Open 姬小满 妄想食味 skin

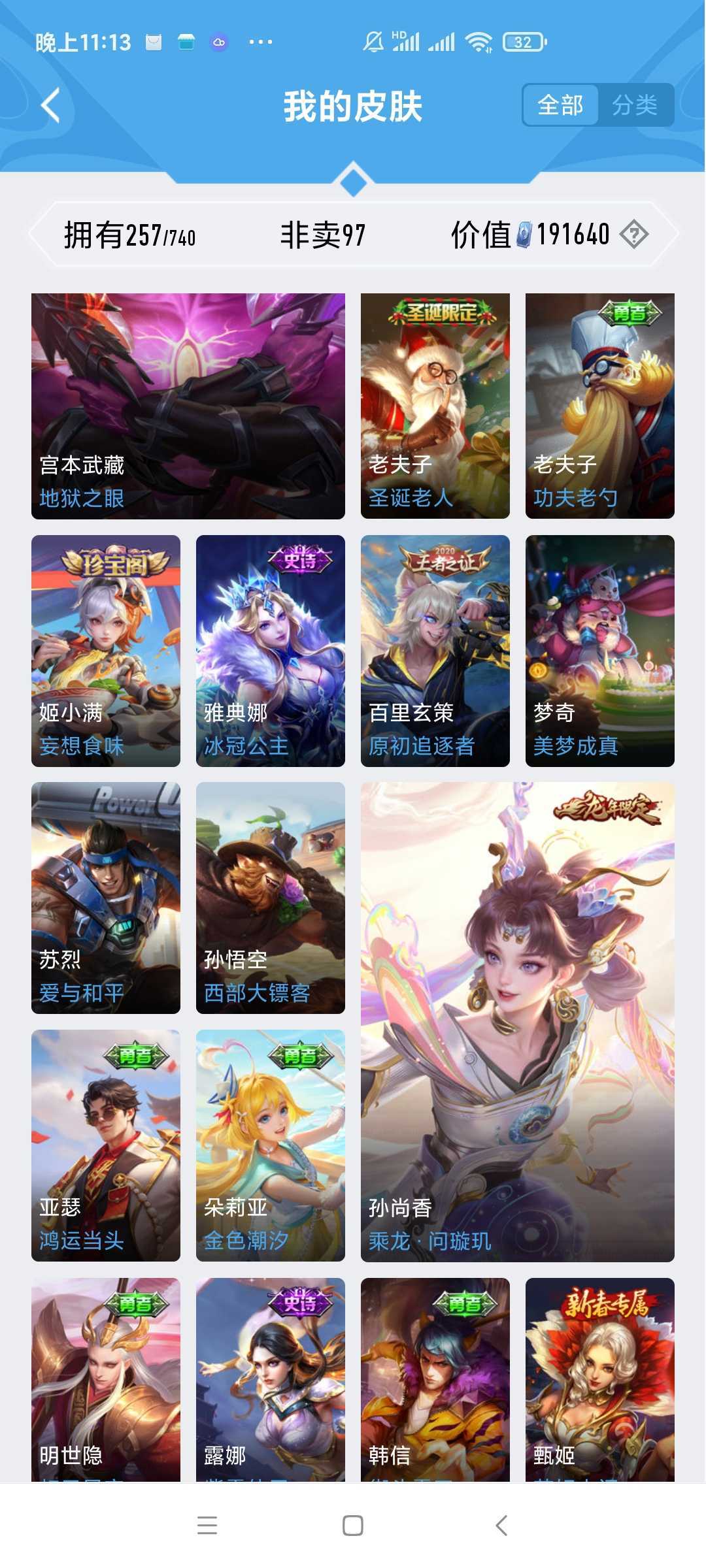pyautogui.click(x=106, y=651)
